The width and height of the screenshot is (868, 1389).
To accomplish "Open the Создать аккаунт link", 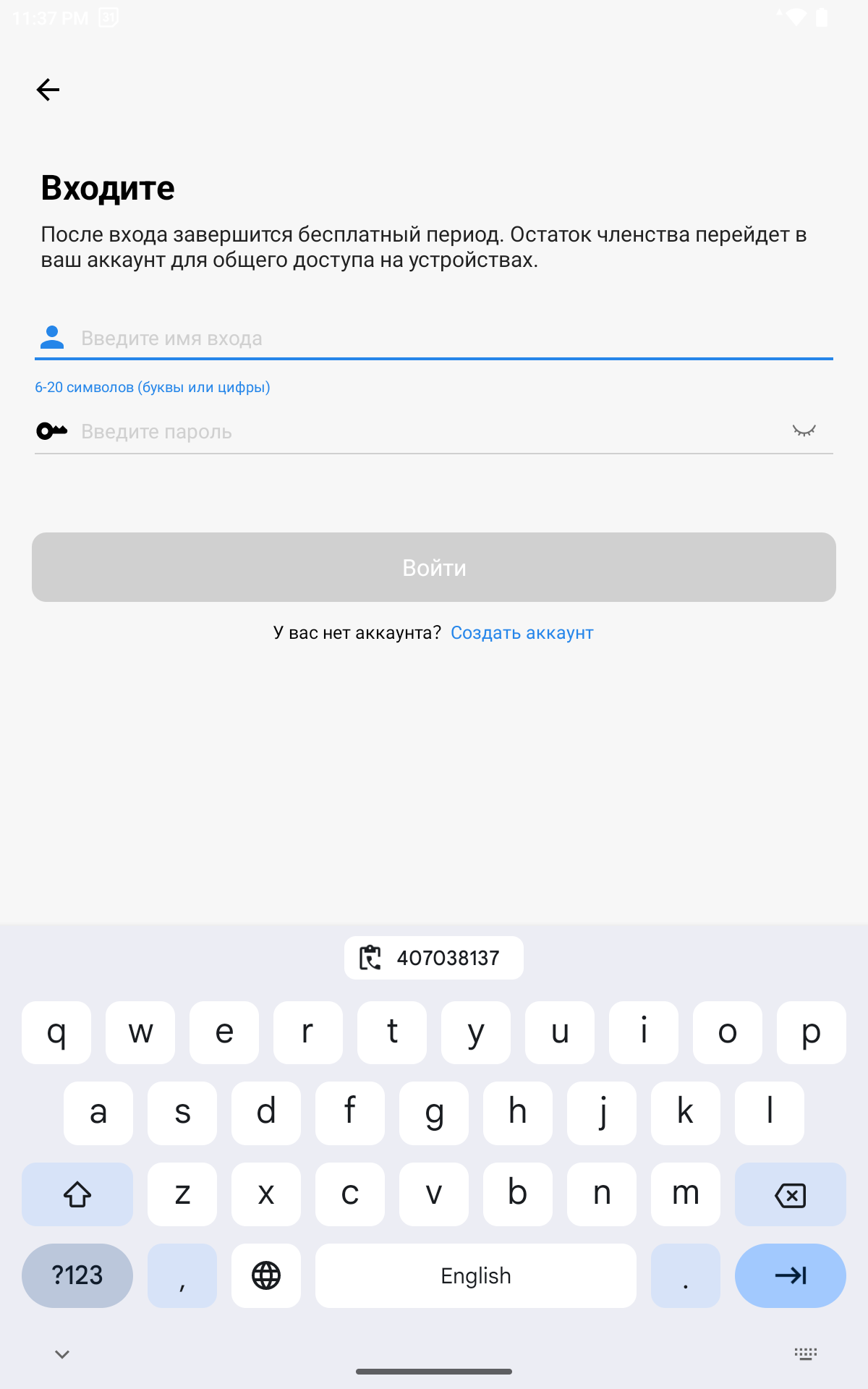I will 522,633.
